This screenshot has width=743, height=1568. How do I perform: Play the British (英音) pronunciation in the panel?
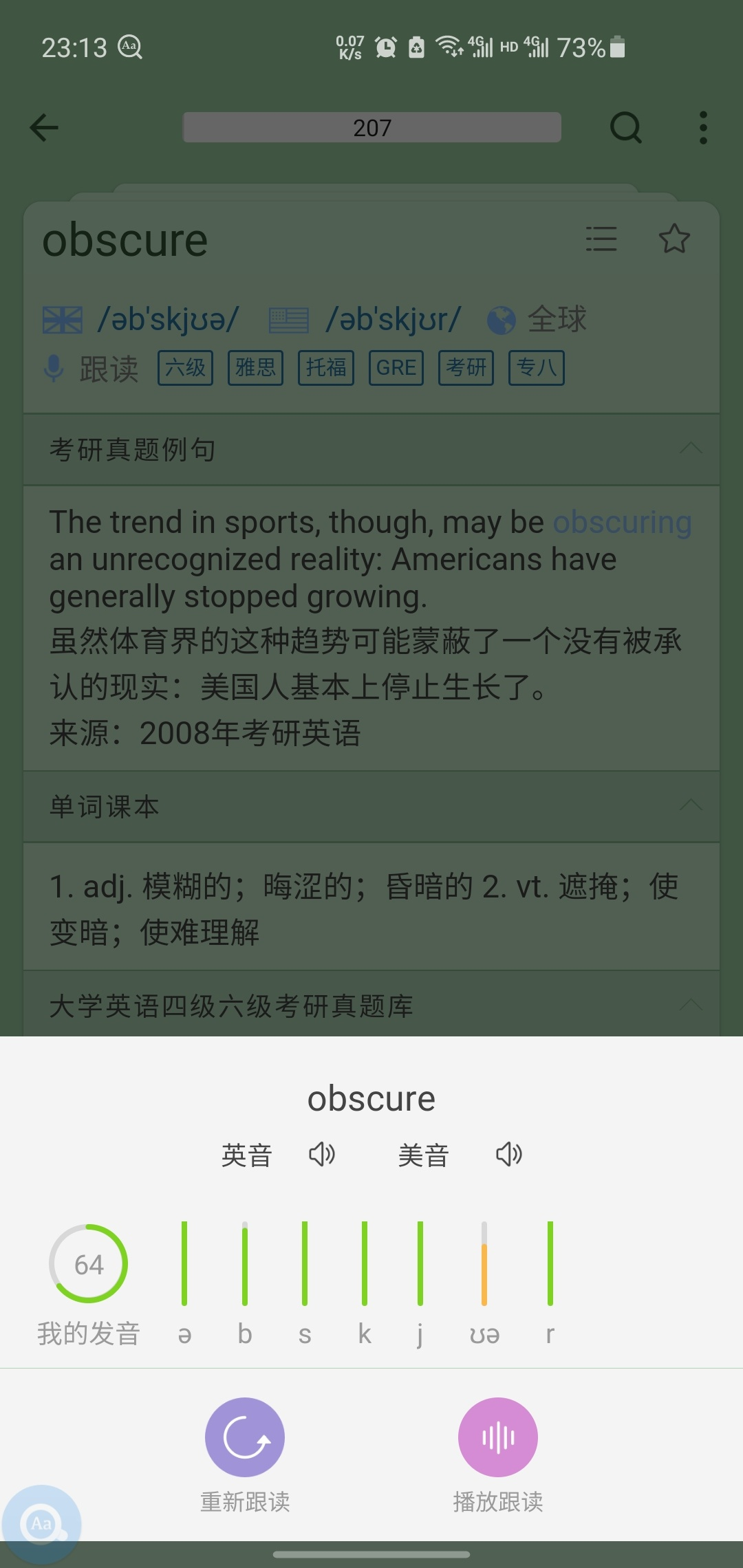tap(321, 1154)
